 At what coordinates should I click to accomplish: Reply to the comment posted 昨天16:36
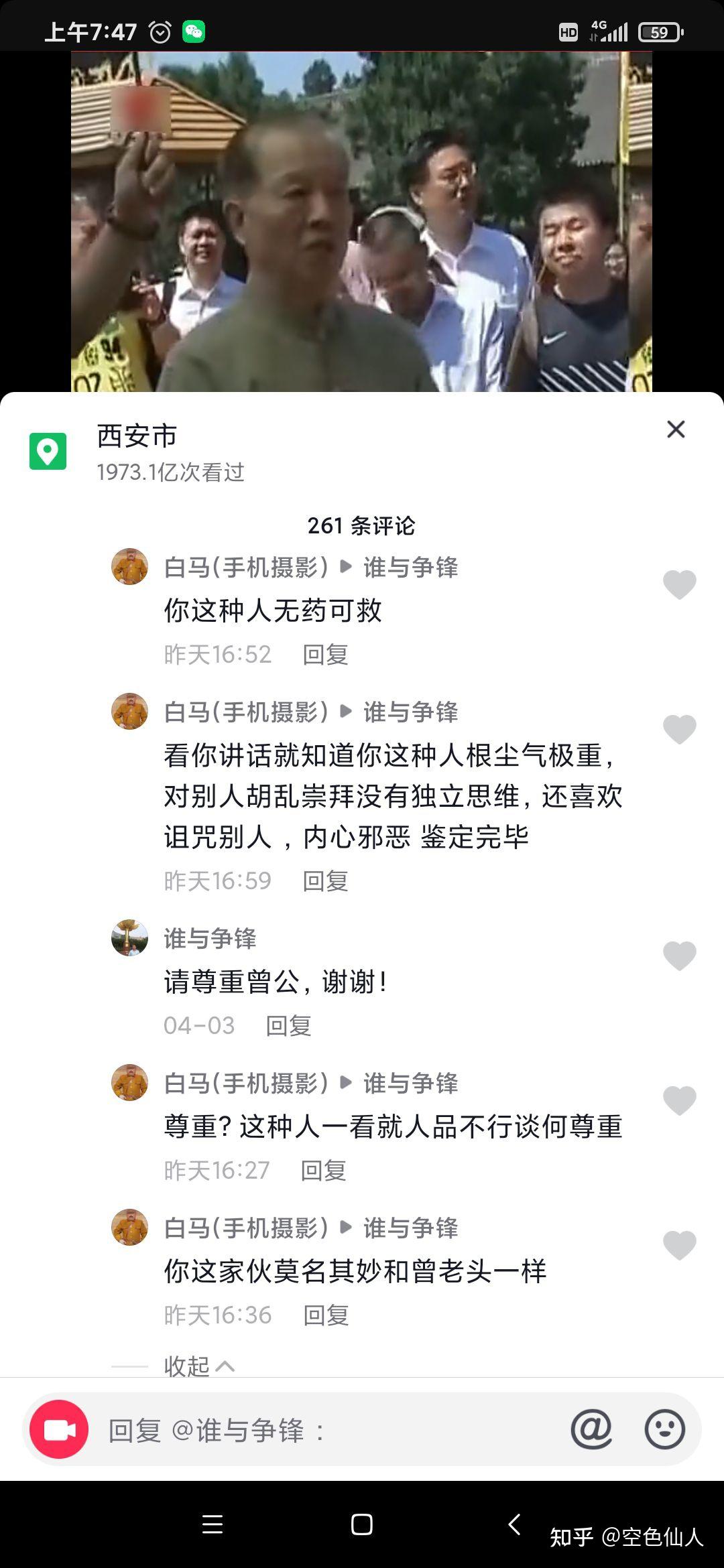click(x=326, y=1315)
